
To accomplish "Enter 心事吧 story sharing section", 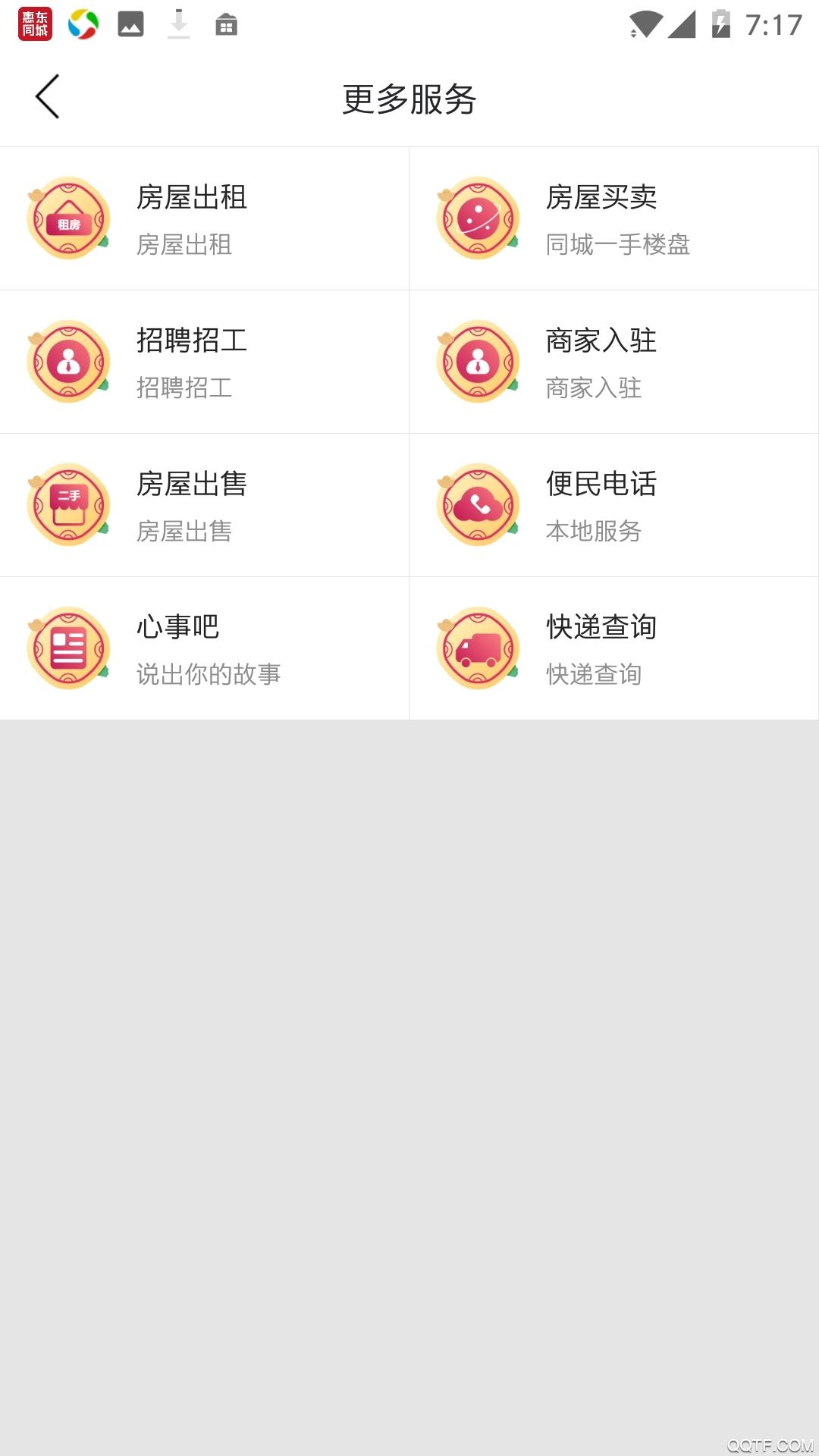I will pos(204,648).
